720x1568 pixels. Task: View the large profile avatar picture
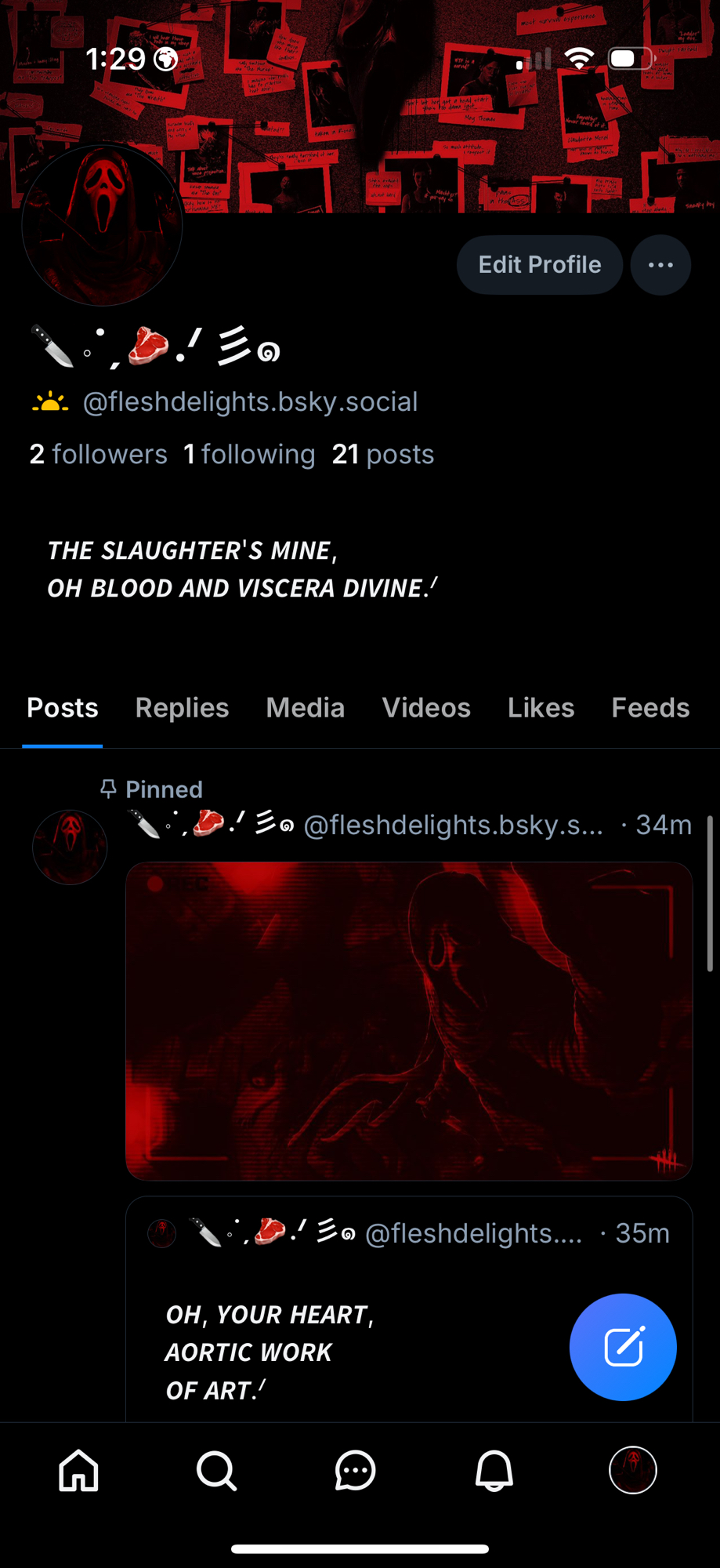[103, 226]
